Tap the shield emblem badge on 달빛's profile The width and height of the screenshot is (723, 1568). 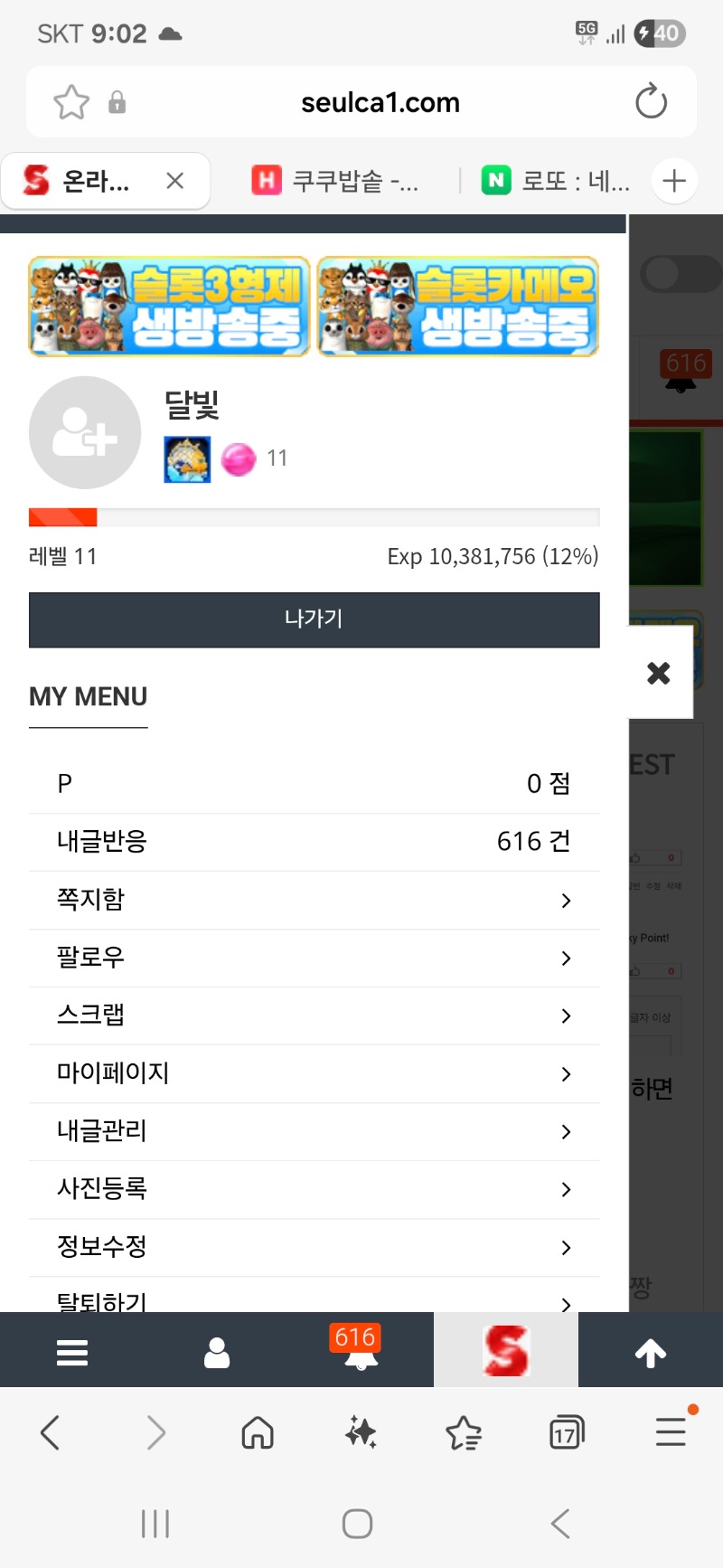click(x=187, y=458)
